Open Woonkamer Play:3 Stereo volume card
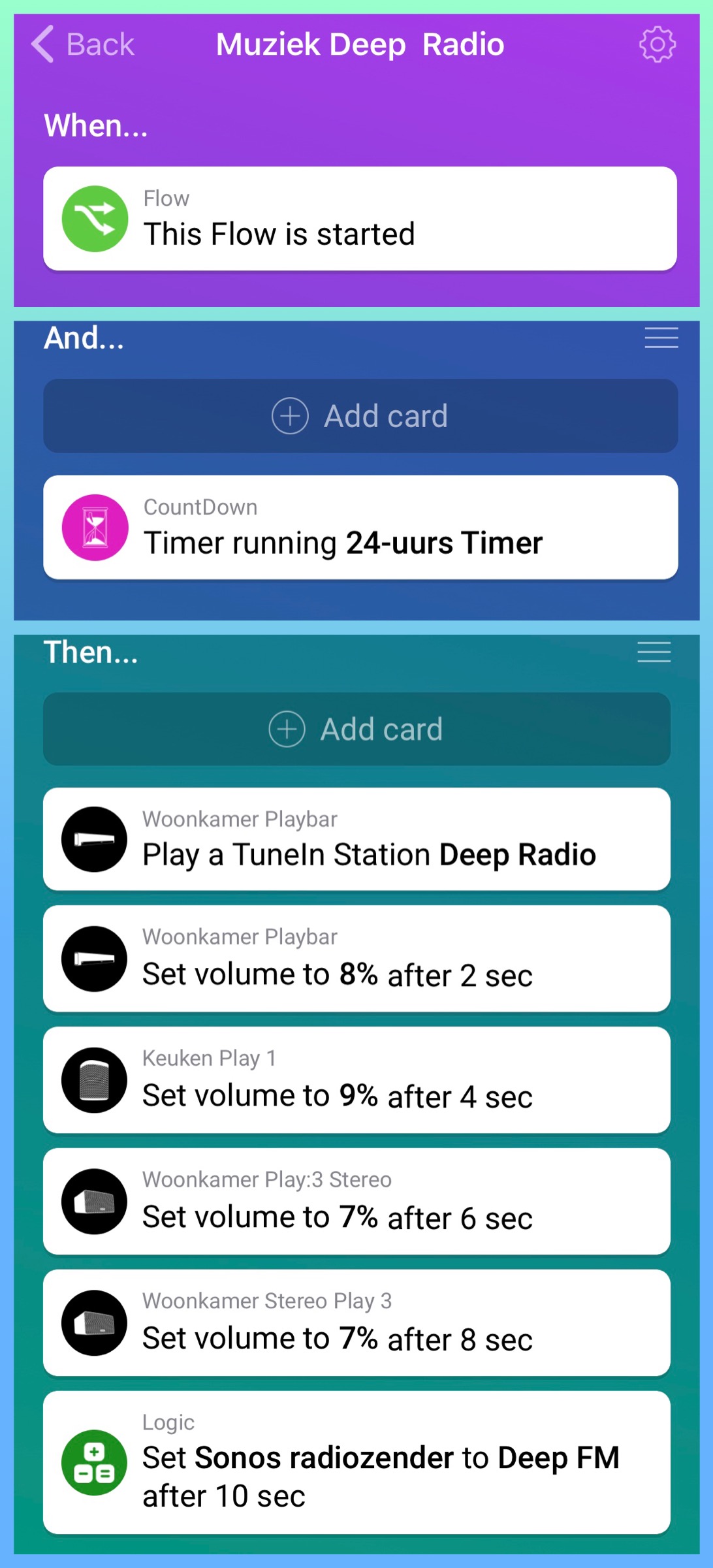 (x=356, y=1202)
